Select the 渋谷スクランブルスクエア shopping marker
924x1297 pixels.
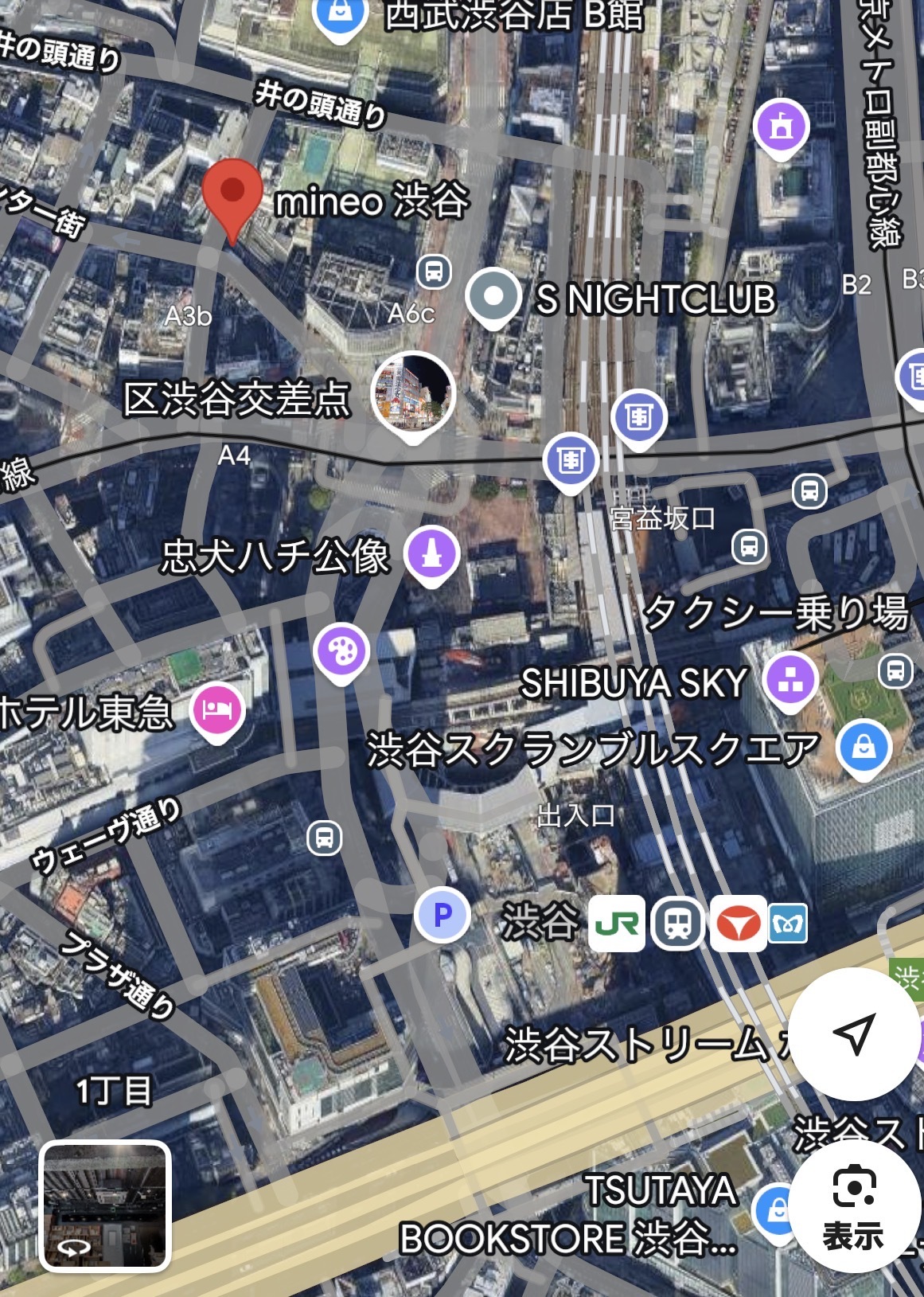click(864, 748)
